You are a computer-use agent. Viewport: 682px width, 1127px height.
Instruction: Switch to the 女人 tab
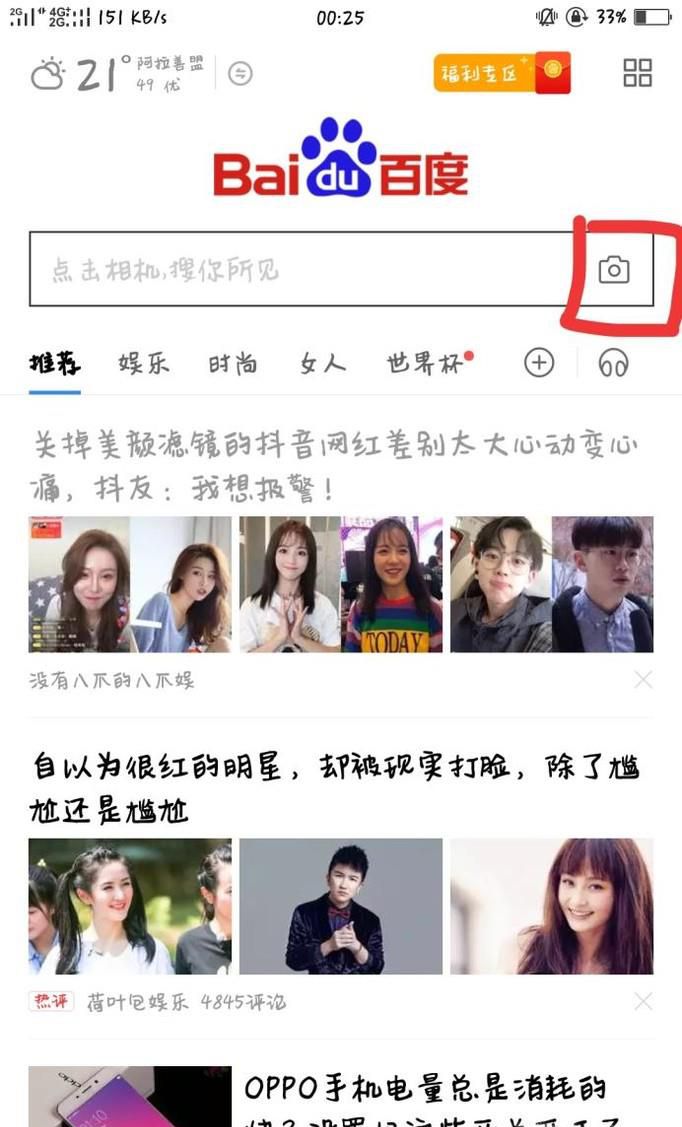(x=322, y=364)
